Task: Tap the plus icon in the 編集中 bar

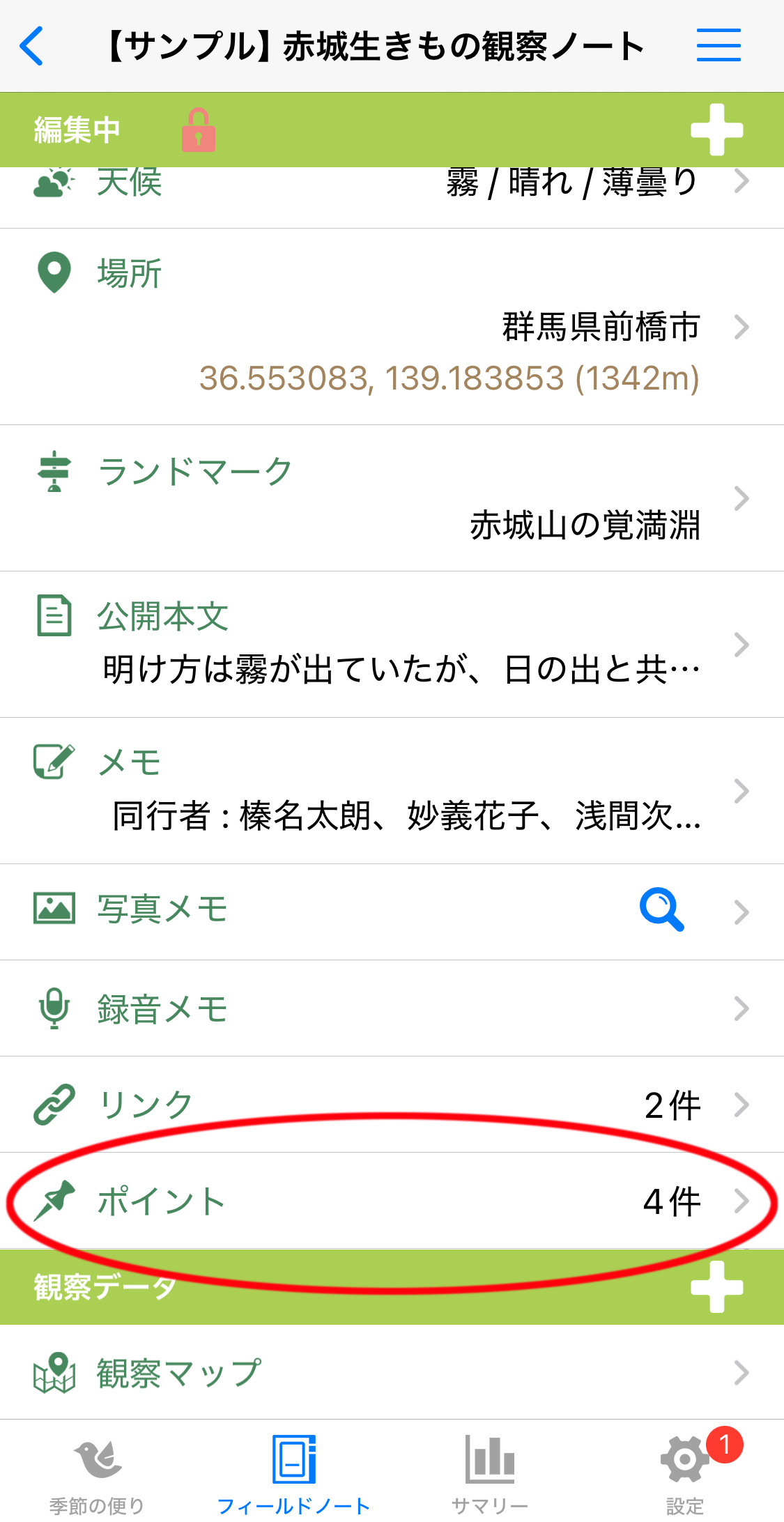Action: (x=716, y=130)
